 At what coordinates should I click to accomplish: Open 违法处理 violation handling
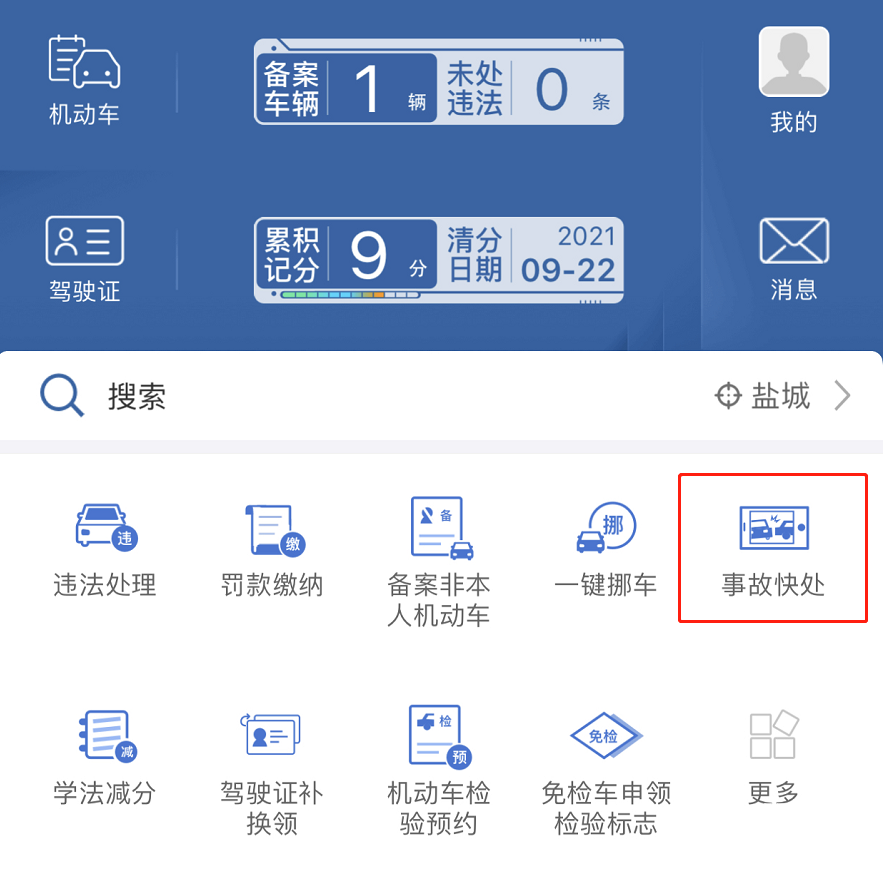tap(105, 550)
